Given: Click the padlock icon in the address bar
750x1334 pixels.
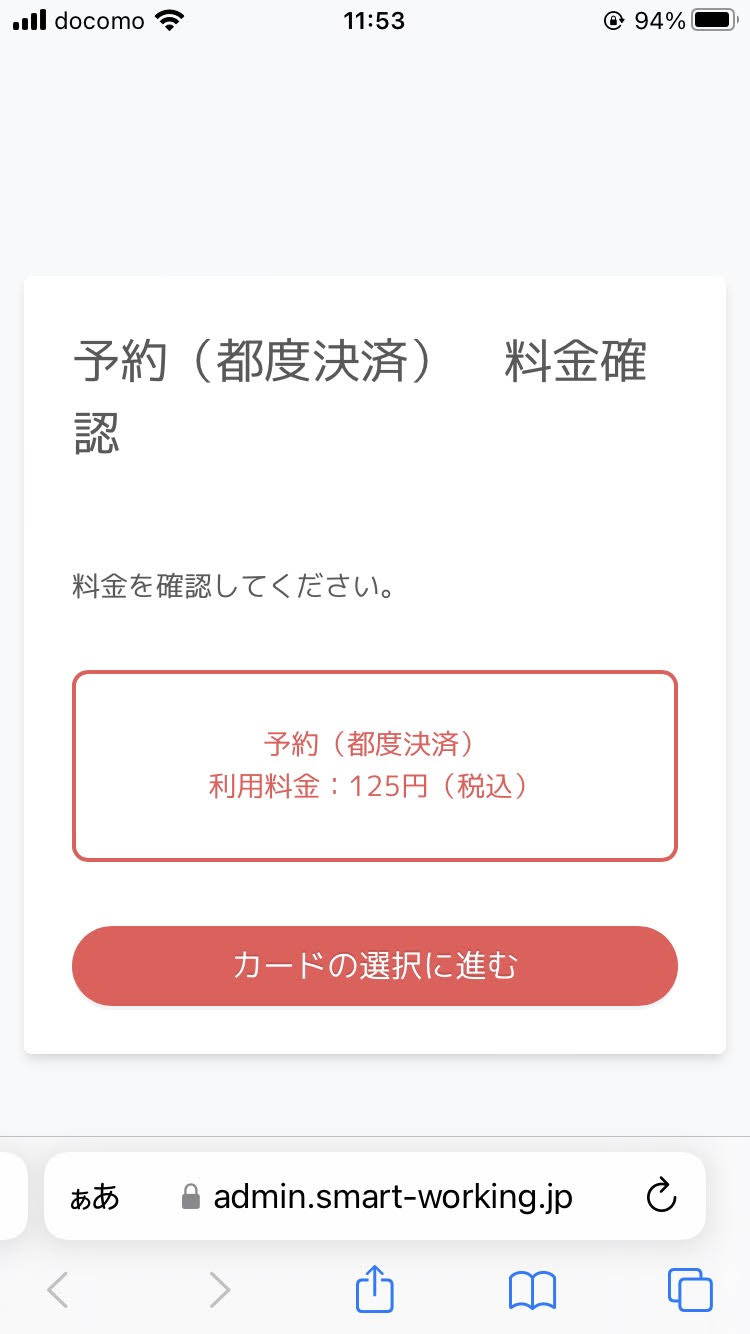Looking at the screenshot, I should pyautogui.click(x=188, y=1196).
